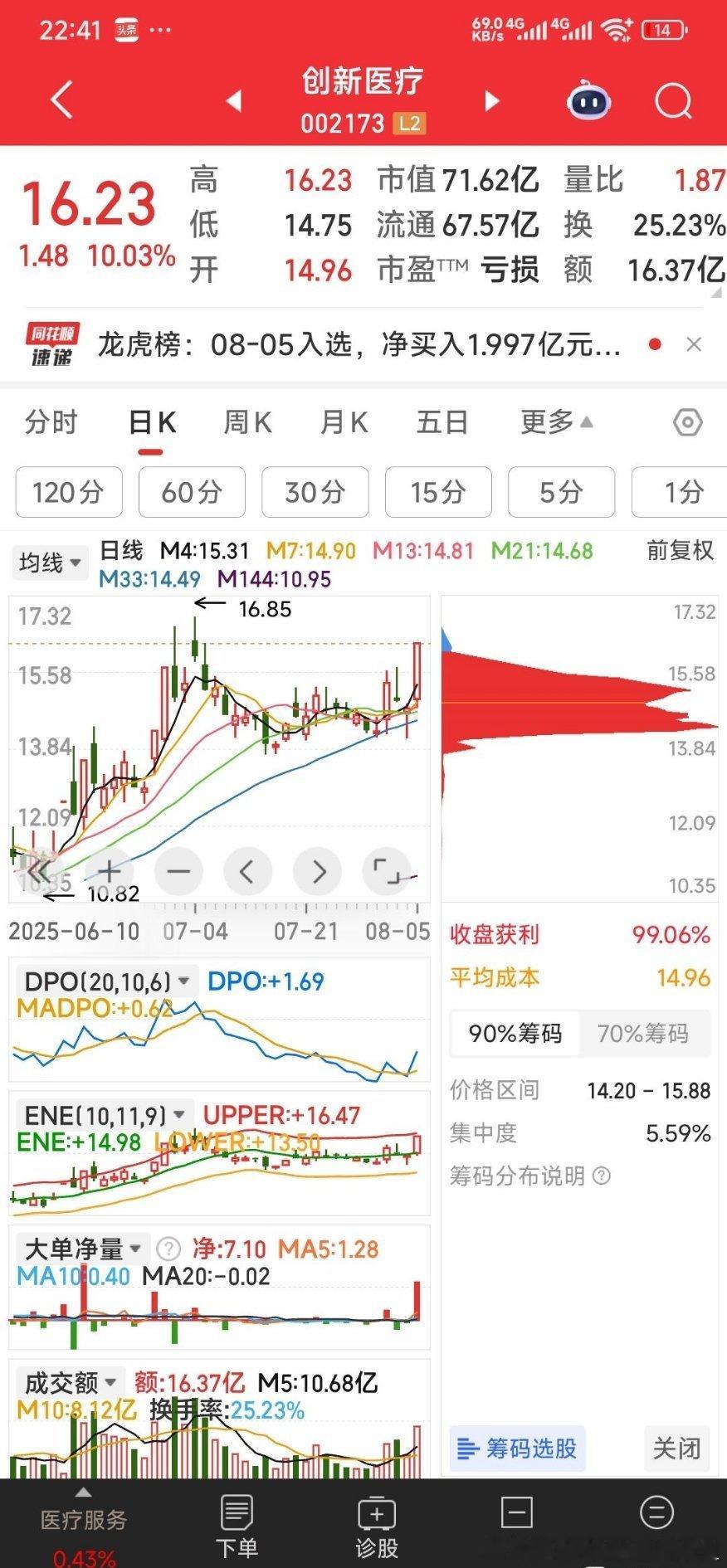Viewport: 727px width, 1568px height.
Task: Switch to the 分时 chart tab
Action: tap(51, 422)
